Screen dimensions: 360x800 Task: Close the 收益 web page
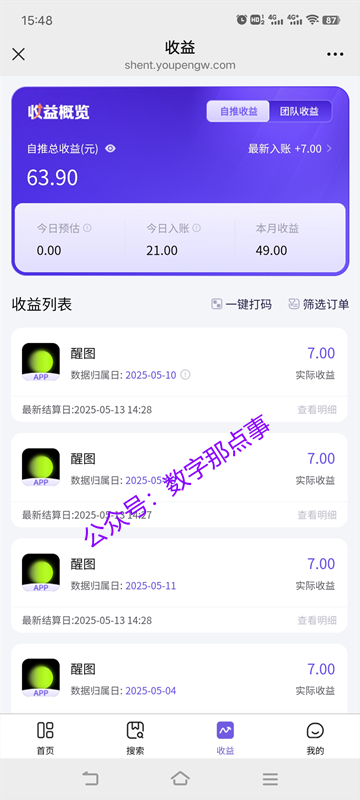[x=18, y=54]
